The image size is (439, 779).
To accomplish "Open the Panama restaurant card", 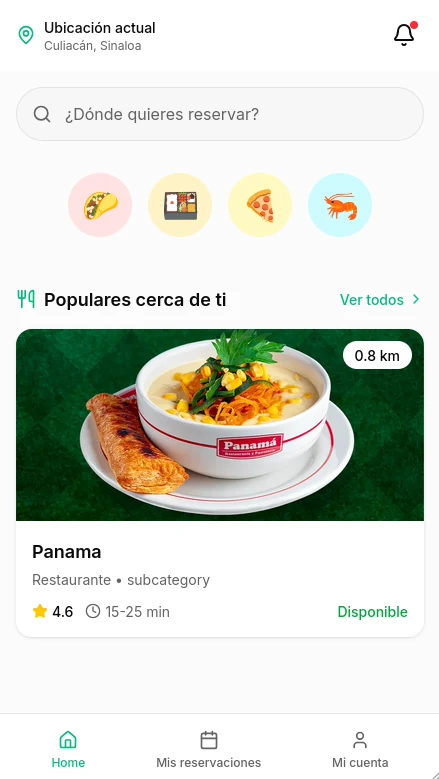I will pos(220,483).
